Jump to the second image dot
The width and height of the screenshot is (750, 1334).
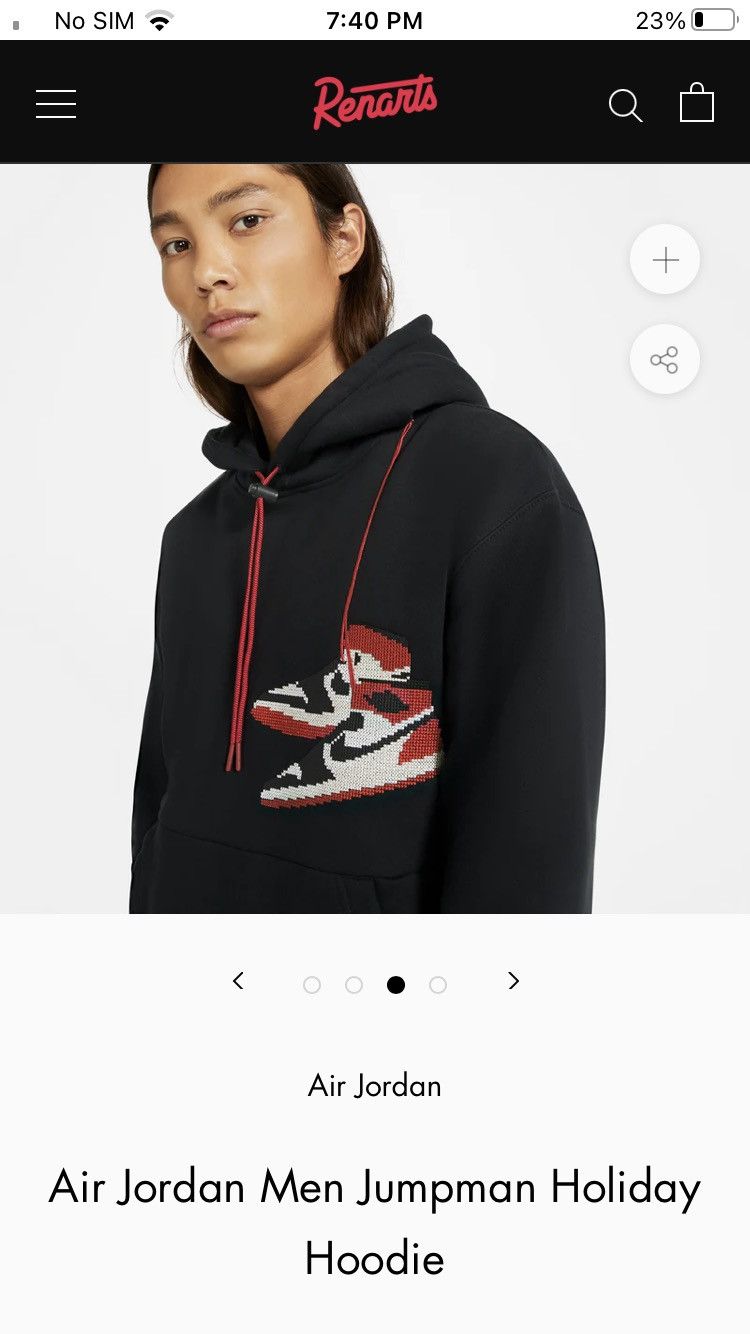[x=354, y=985]
